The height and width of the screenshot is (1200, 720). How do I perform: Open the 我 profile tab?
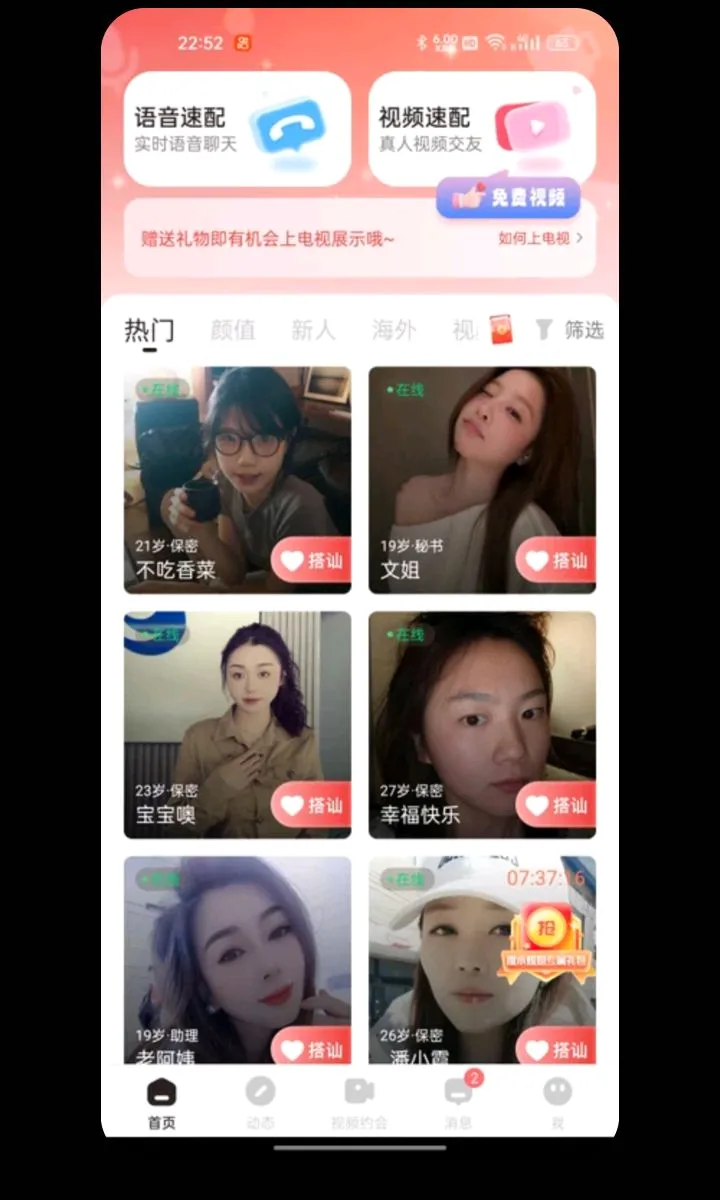pyautogui.click(x=557, y=1103)
